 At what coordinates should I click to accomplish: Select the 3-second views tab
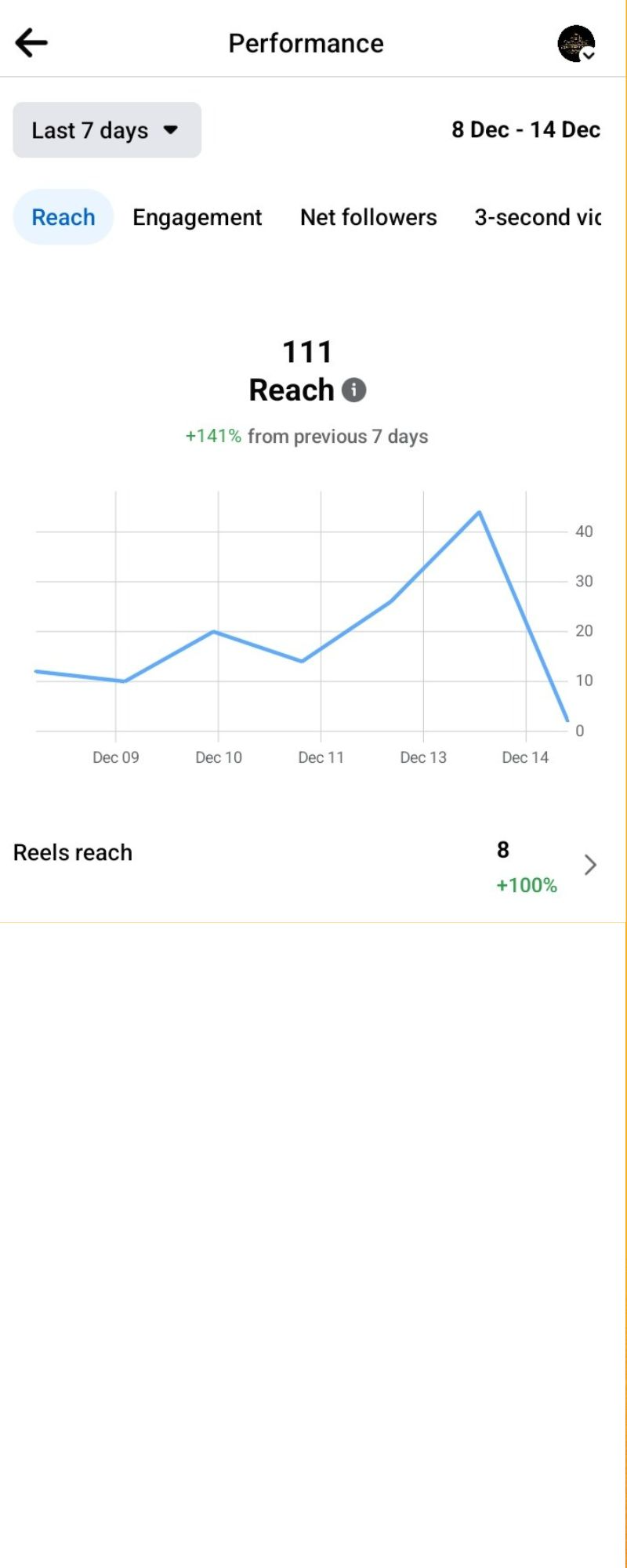[x=538, y=217]
